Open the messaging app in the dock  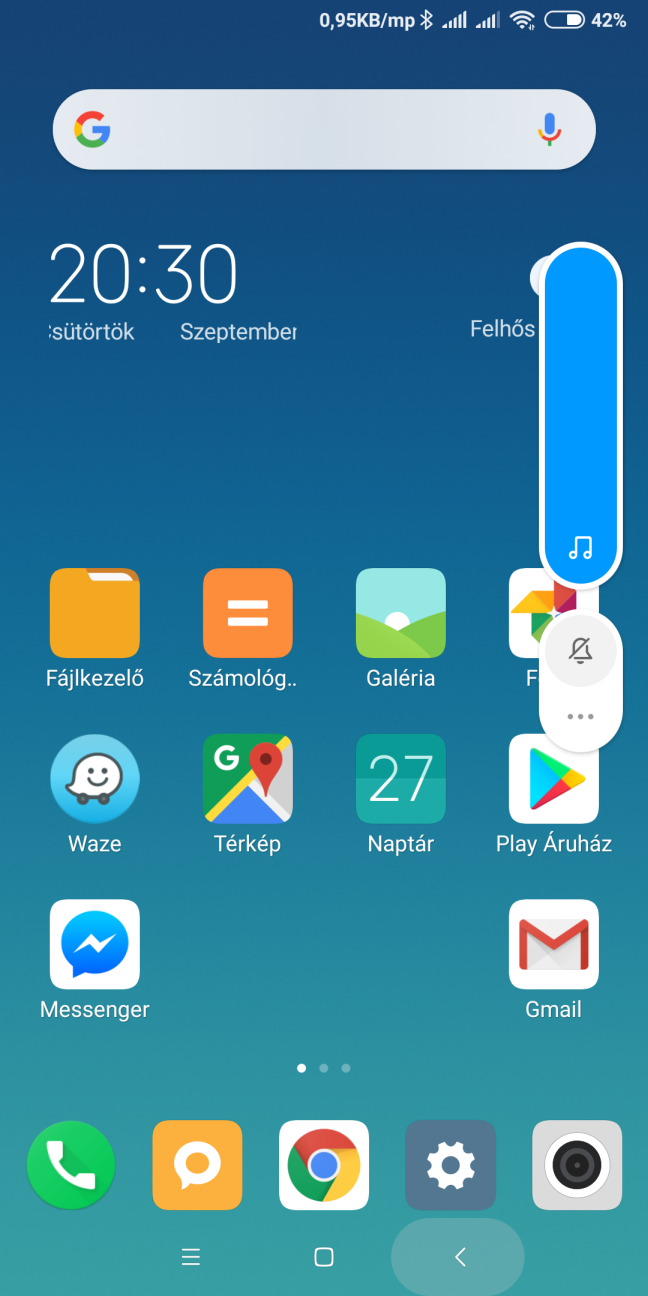pos(197,1165)
